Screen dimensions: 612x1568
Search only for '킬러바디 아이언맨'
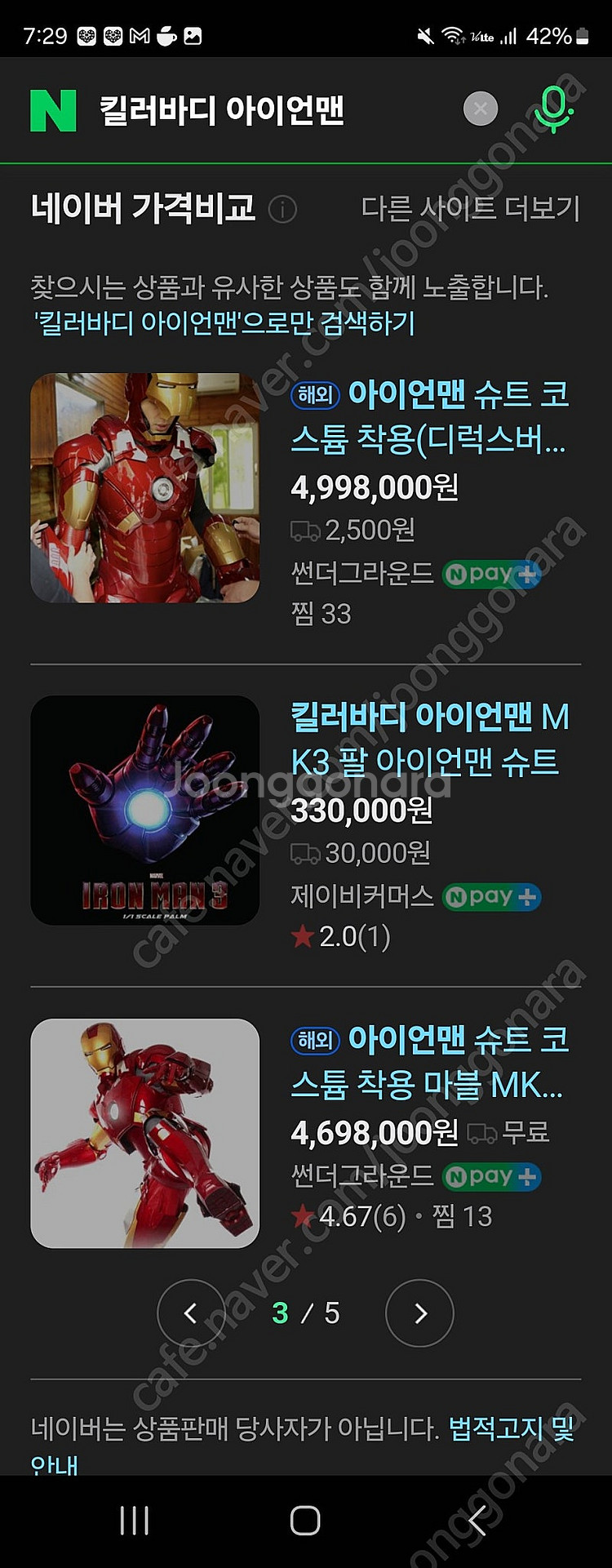pos(224,323)
